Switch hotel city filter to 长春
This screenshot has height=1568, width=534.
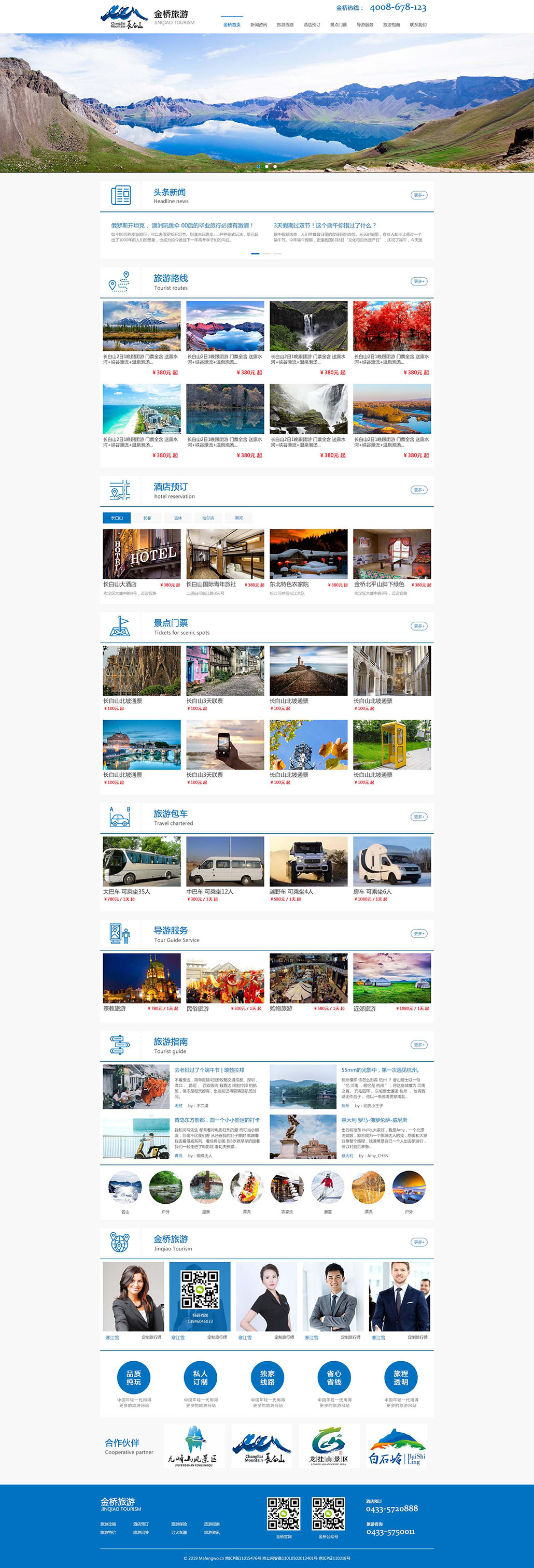tap(147, 518)
